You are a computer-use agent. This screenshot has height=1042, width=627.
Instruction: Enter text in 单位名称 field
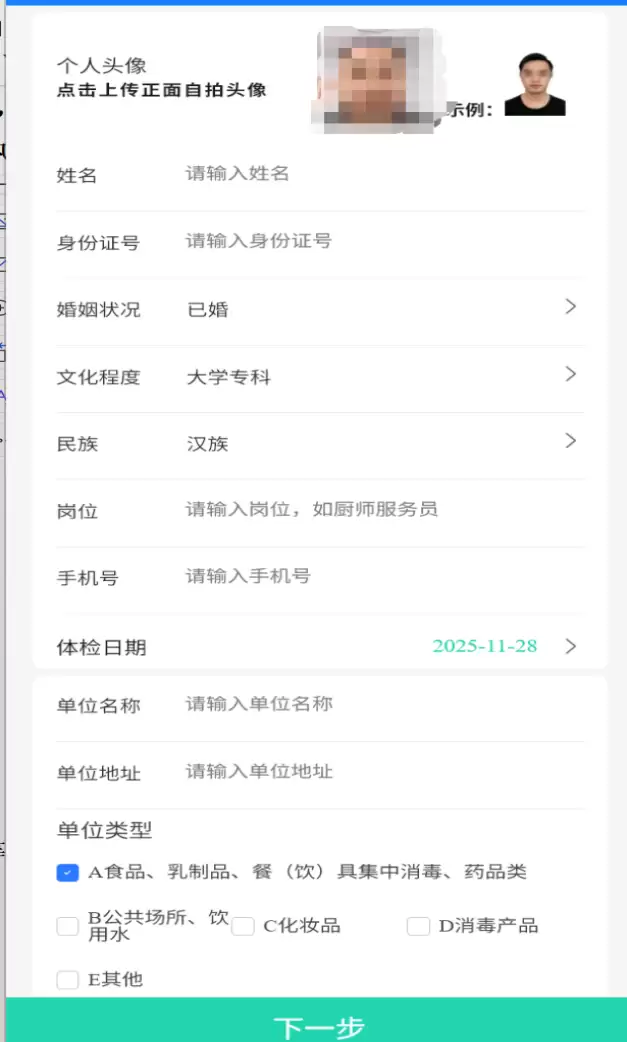point(380,704)
